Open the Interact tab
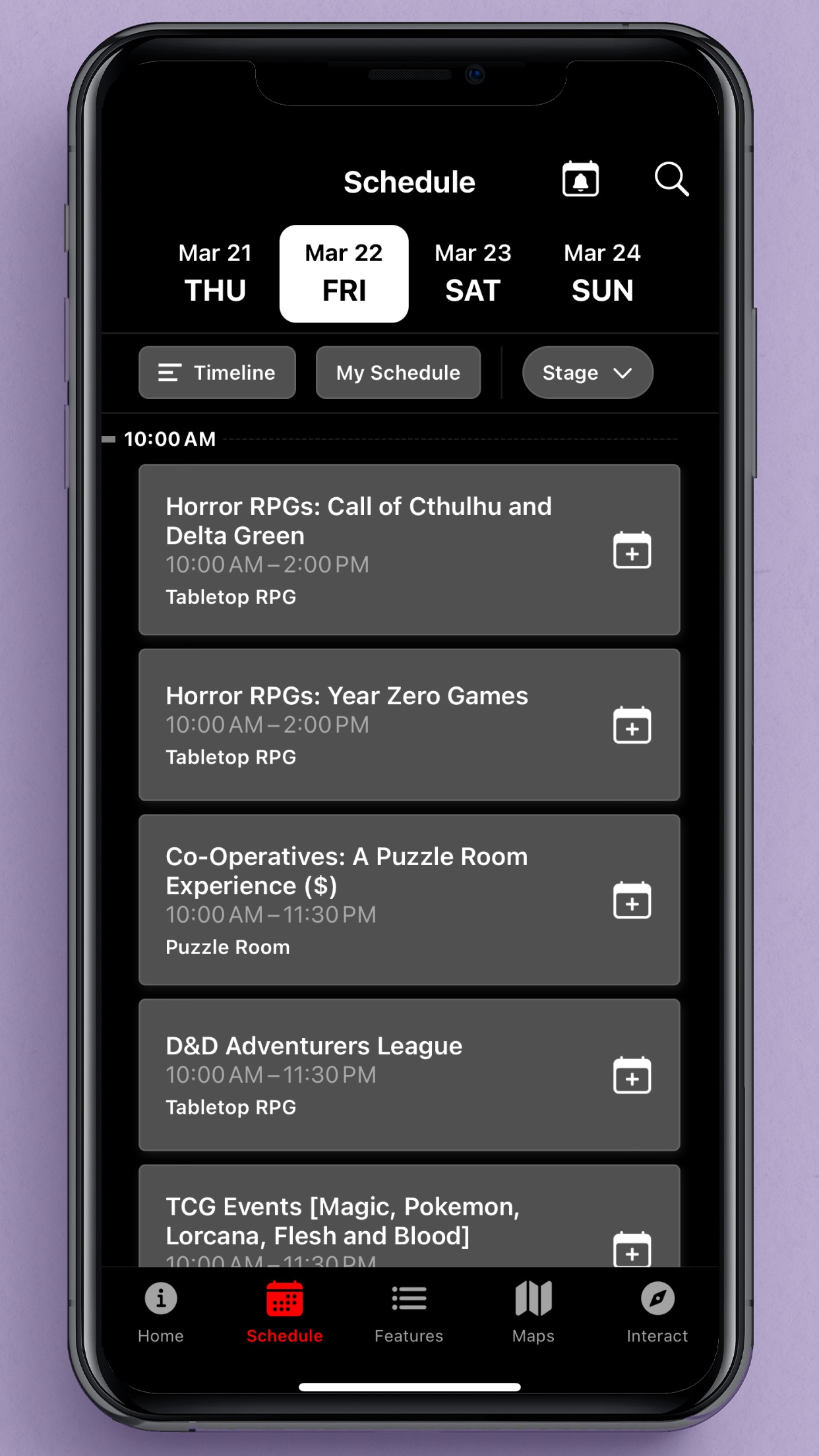Image resolution: width=819 pixels, height=1456 pixels. (x=657, y=1311)
